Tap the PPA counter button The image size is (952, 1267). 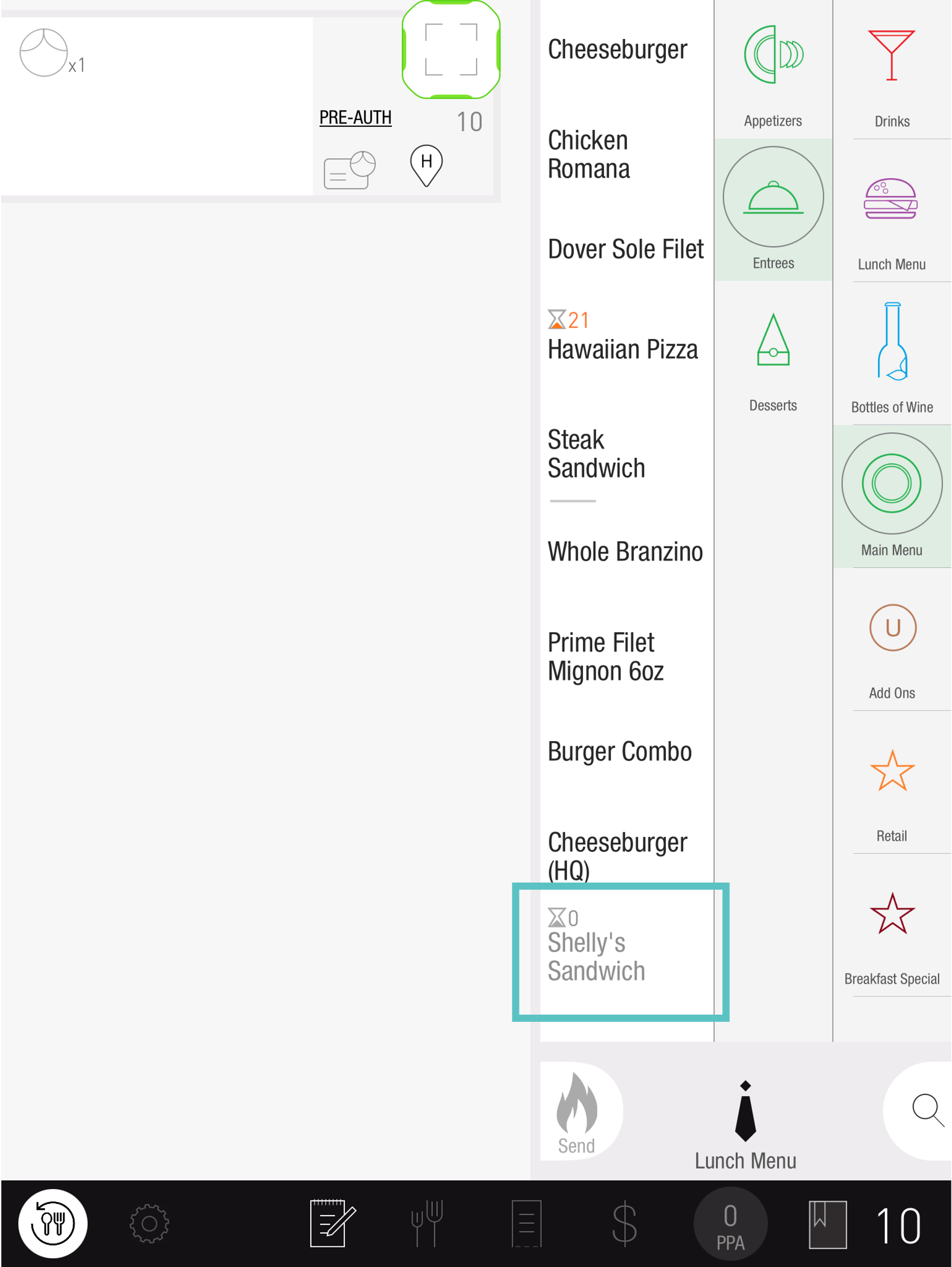click(730, 1225)
